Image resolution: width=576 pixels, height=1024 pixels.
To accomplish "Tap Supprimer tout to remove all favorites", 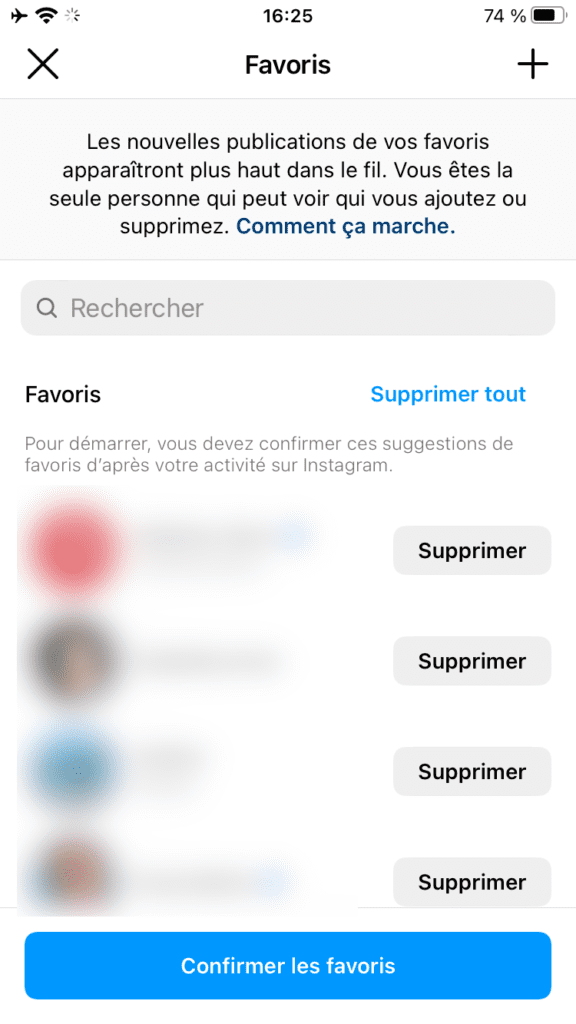I will (x=448, y=394).
